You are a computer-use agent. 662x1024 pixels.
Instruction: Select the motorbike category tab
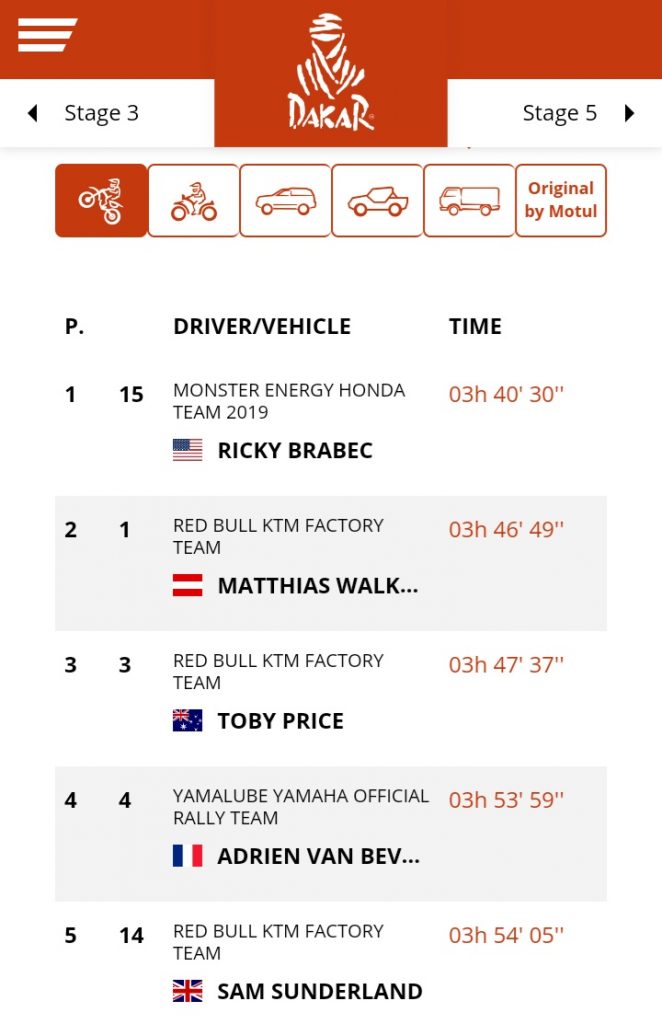[x=101, y=201]
